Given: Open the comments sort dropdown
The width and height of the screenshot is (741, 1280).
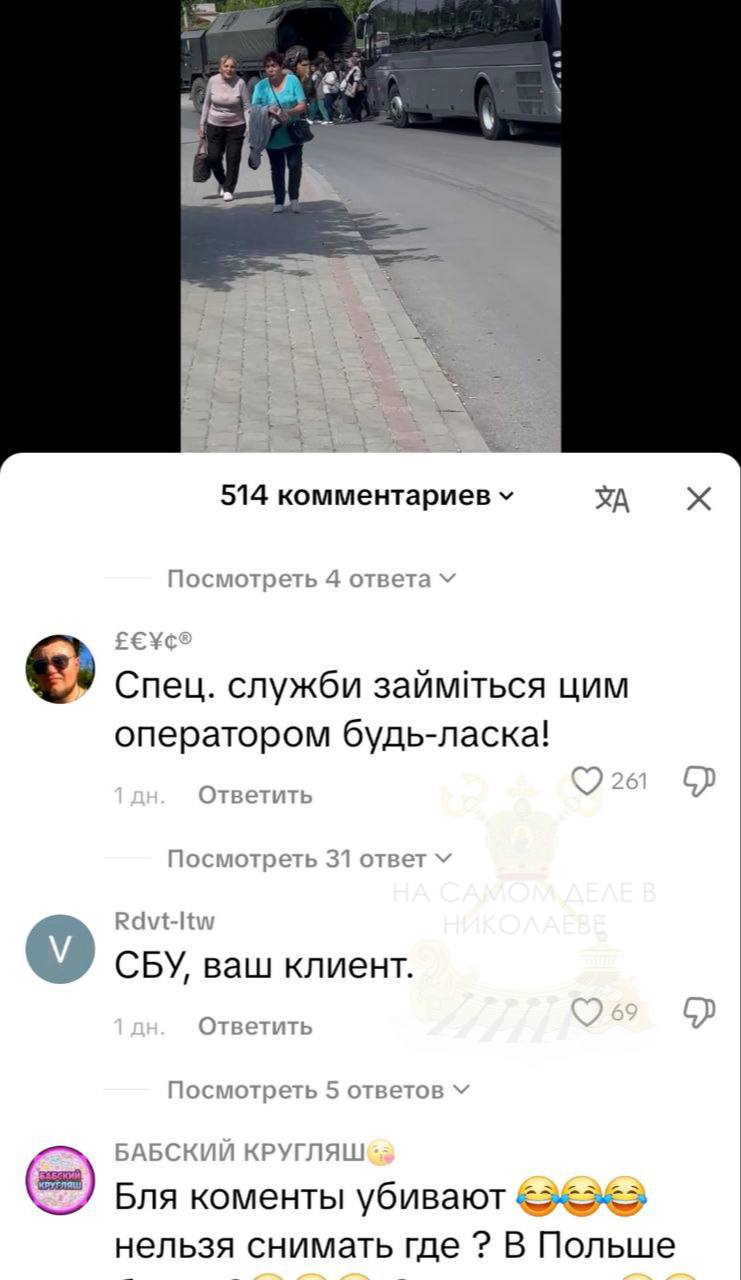Looking at the screenshot, I should 367,496.
